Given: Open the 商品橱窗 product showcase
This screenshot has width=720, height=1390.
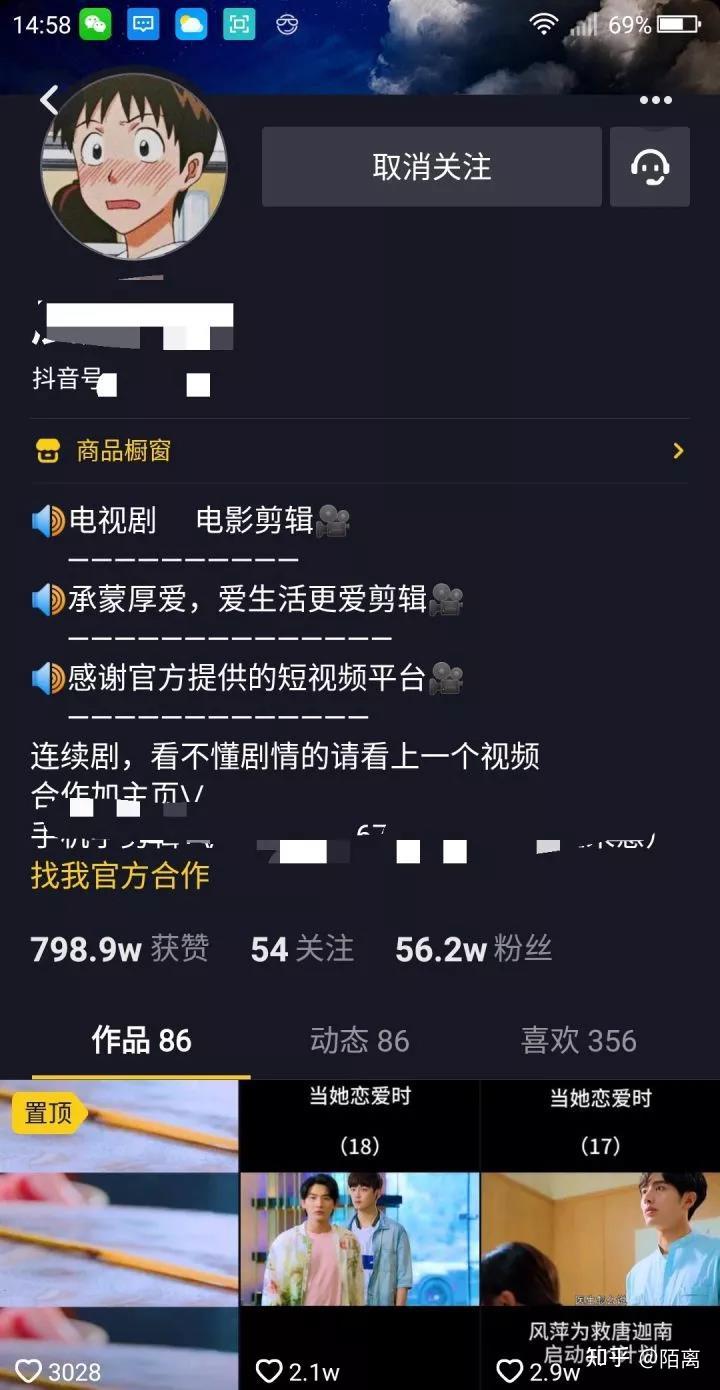Looking at the screenshot, I should 360,451.
